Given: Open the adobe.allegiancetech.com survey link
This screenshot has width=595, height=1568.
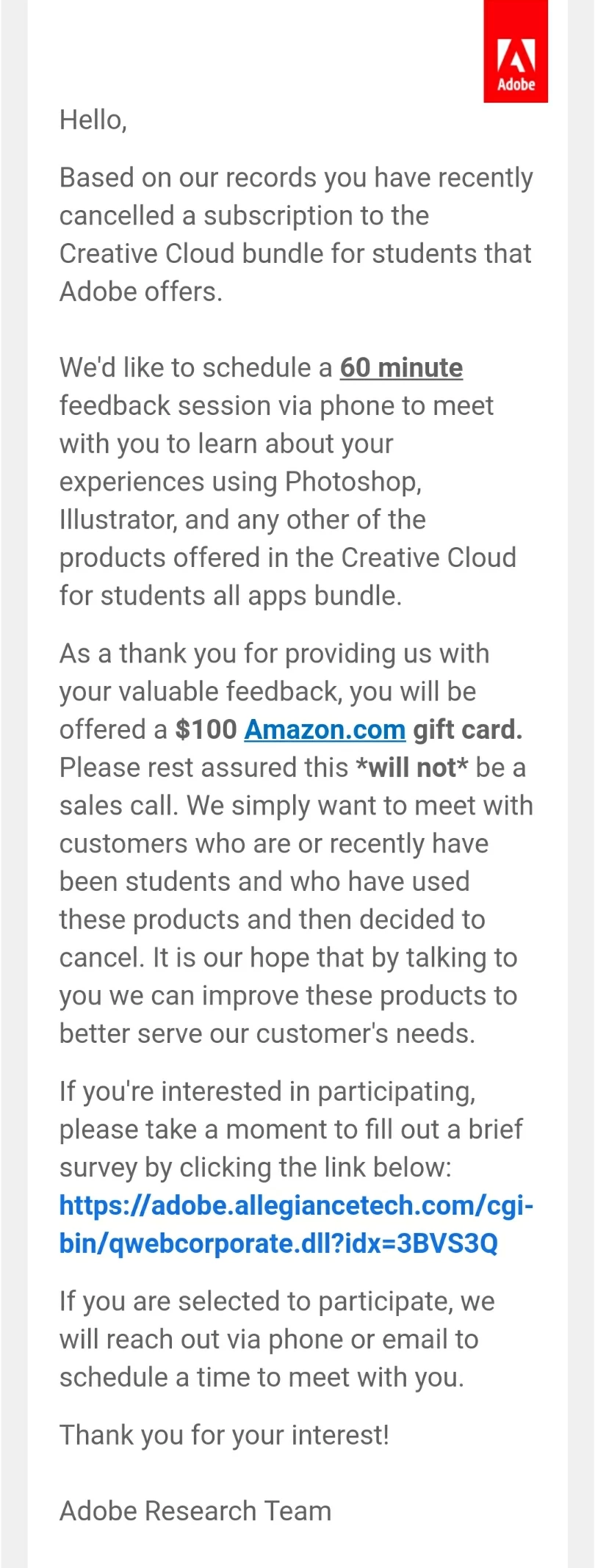Looking at the screenshot, I should [x=295, y=1224].
